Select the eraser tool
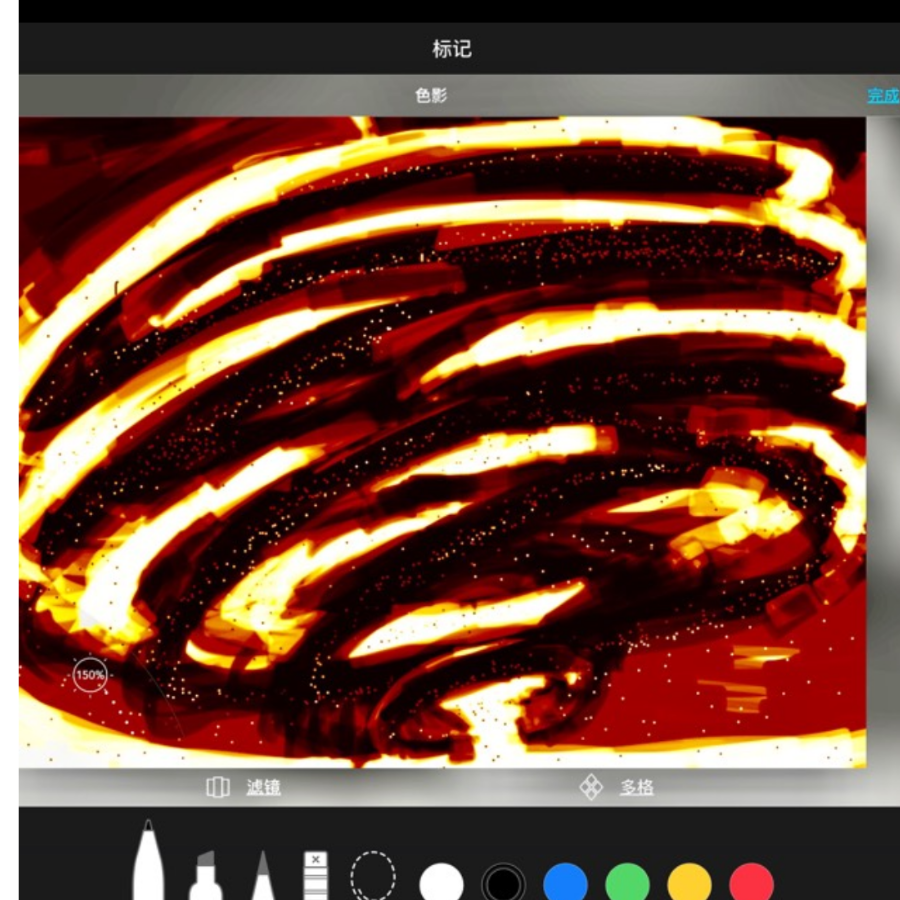Image resolution: width=900 pixels, height=900 pixels. 315,877
